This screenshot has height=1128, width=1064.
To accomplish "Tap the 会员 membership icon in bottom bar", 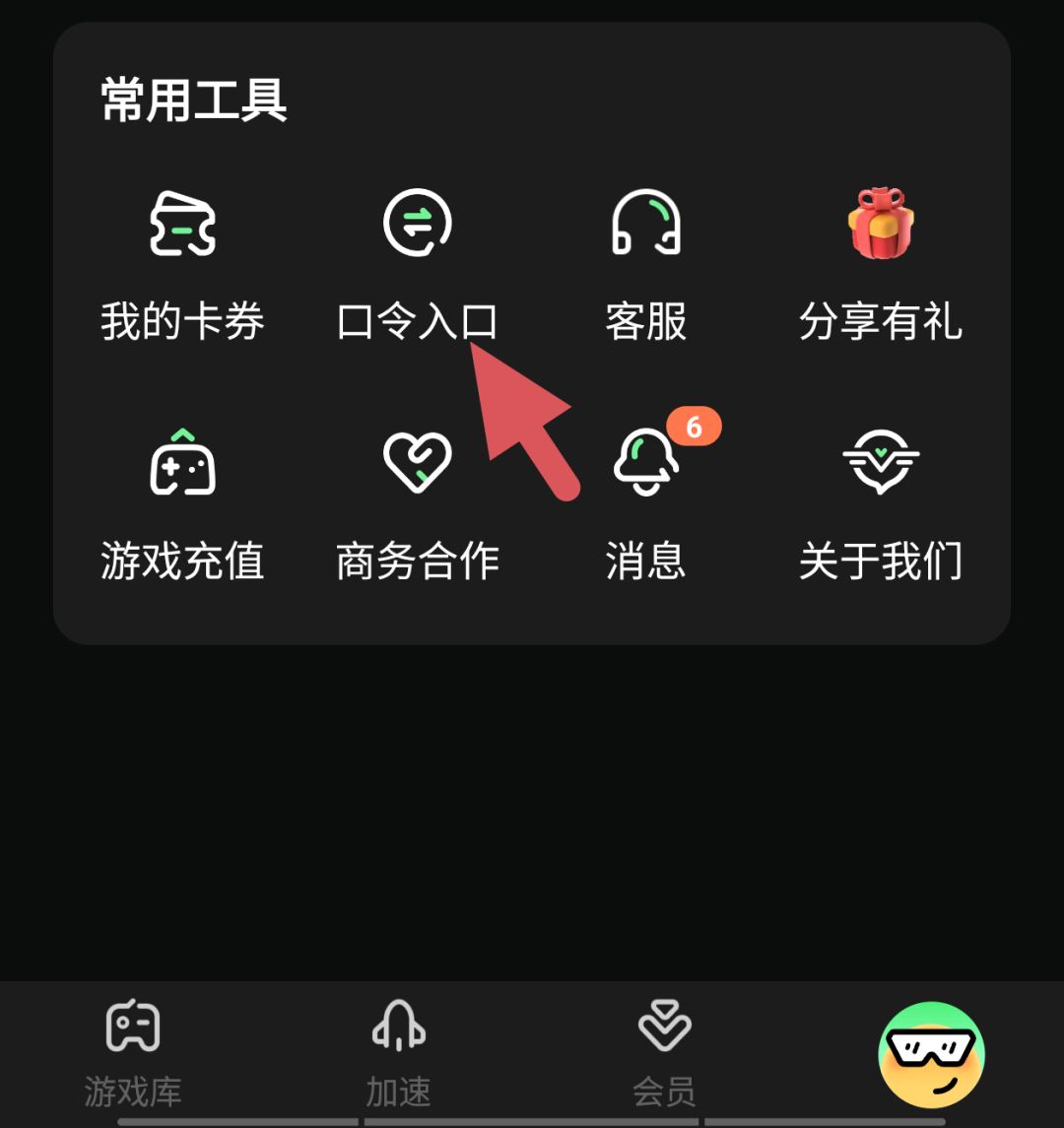I will [666, 1027].
